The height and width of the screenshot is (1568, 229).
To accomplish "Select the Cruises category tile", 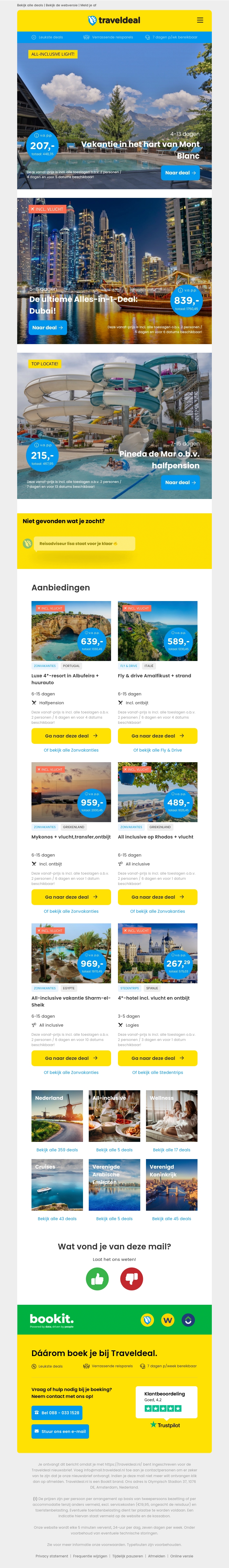I will click(x=57, y=1185).
